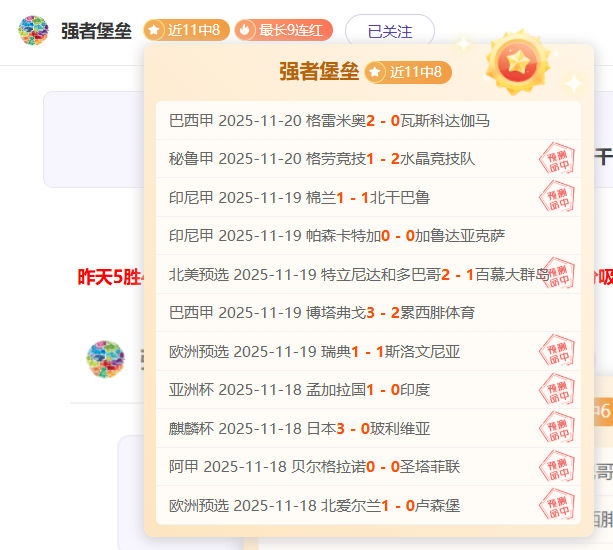Open 强者堡垒's avatar in the header

coord(34,31)
